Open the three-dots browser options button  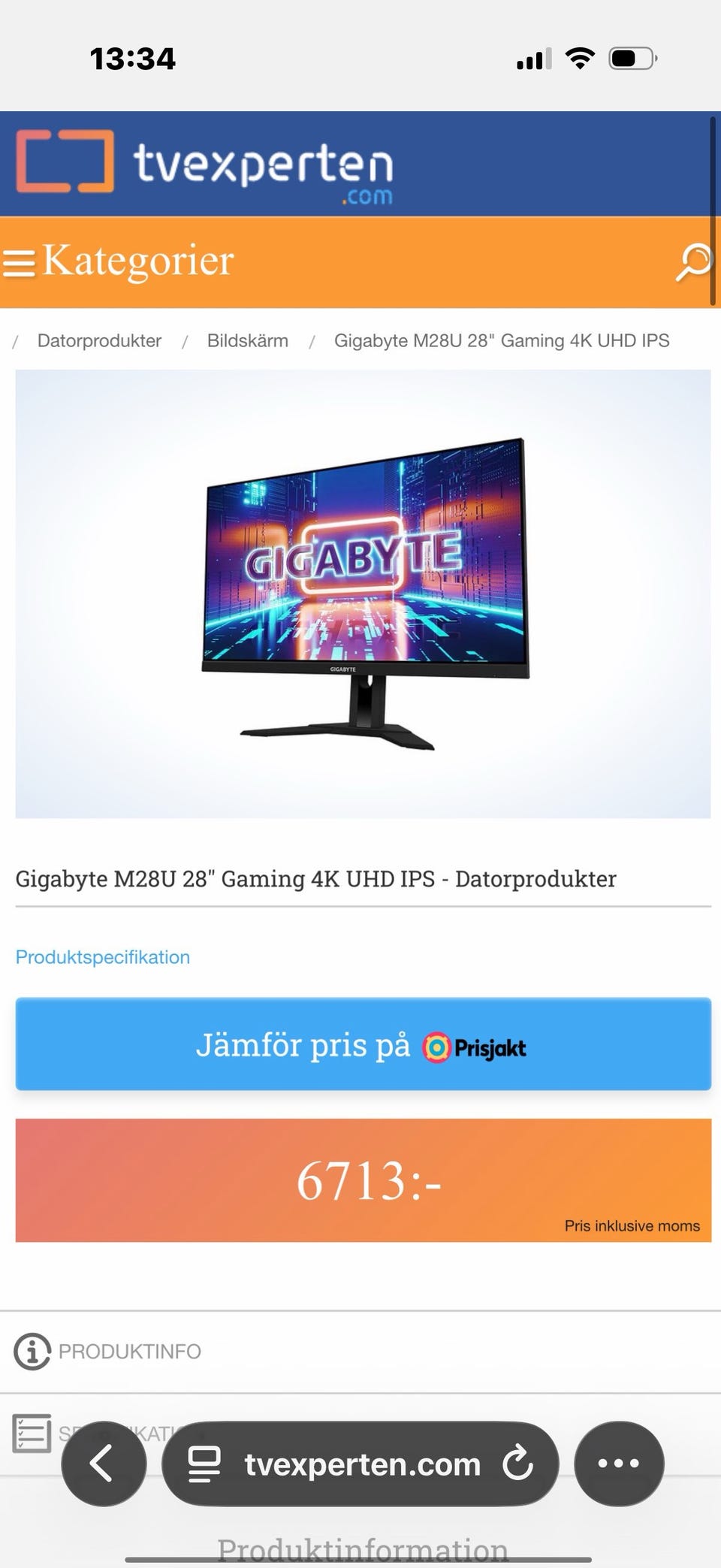tap(617, 1464)
